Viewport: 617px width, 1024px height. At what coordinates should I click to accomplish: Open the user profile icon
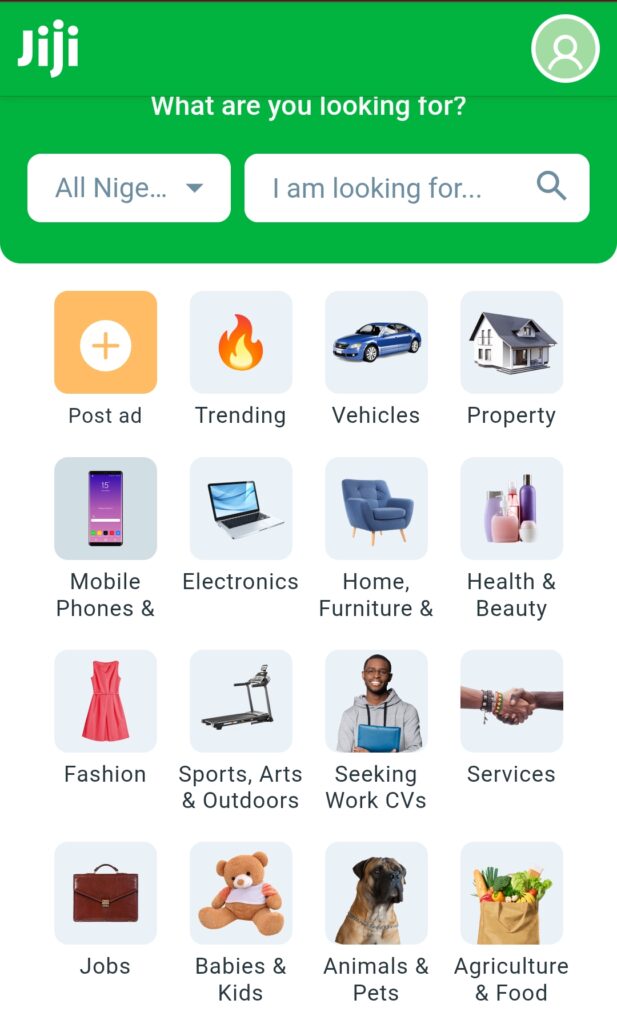tap(565, 49)
